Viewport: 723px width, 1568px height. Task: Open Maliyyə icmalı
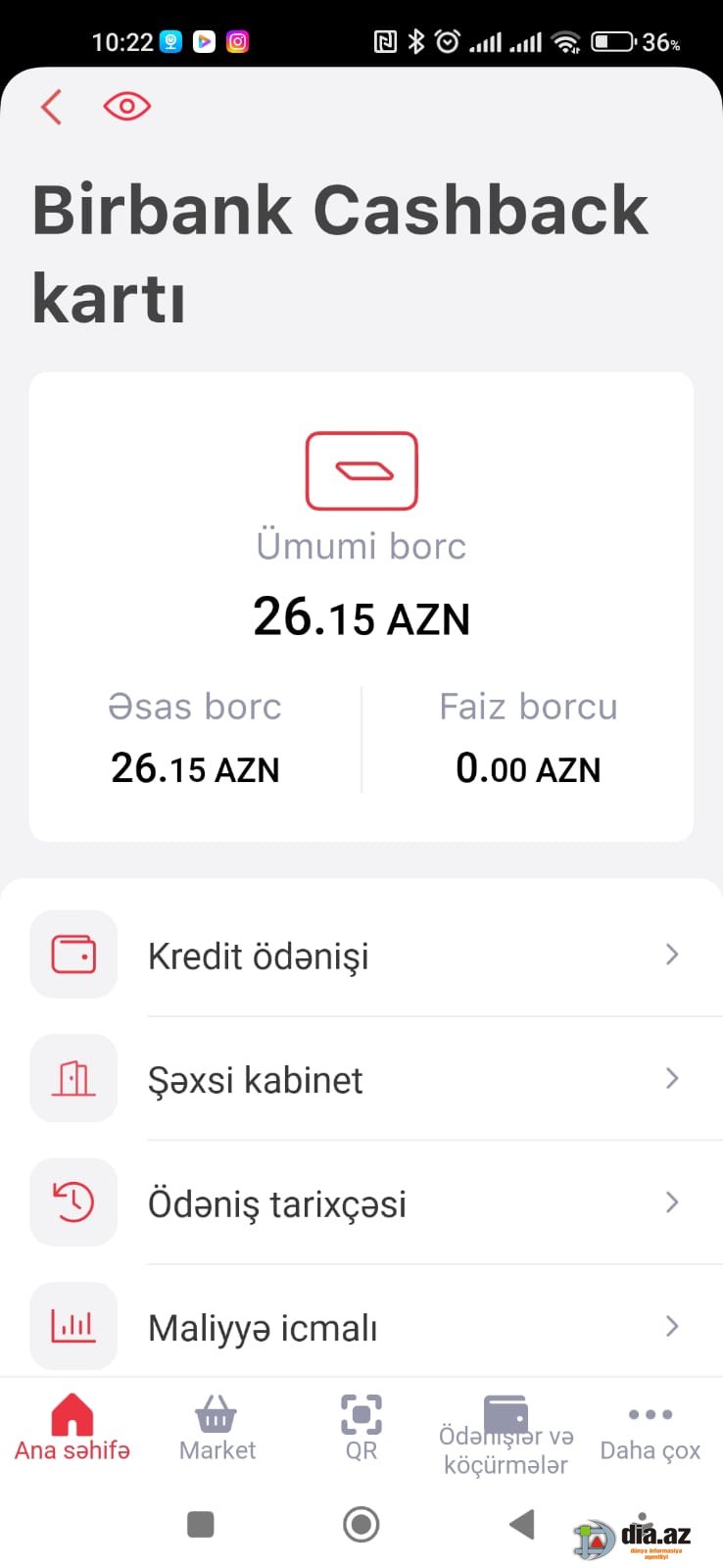[x=361, y=1325]
